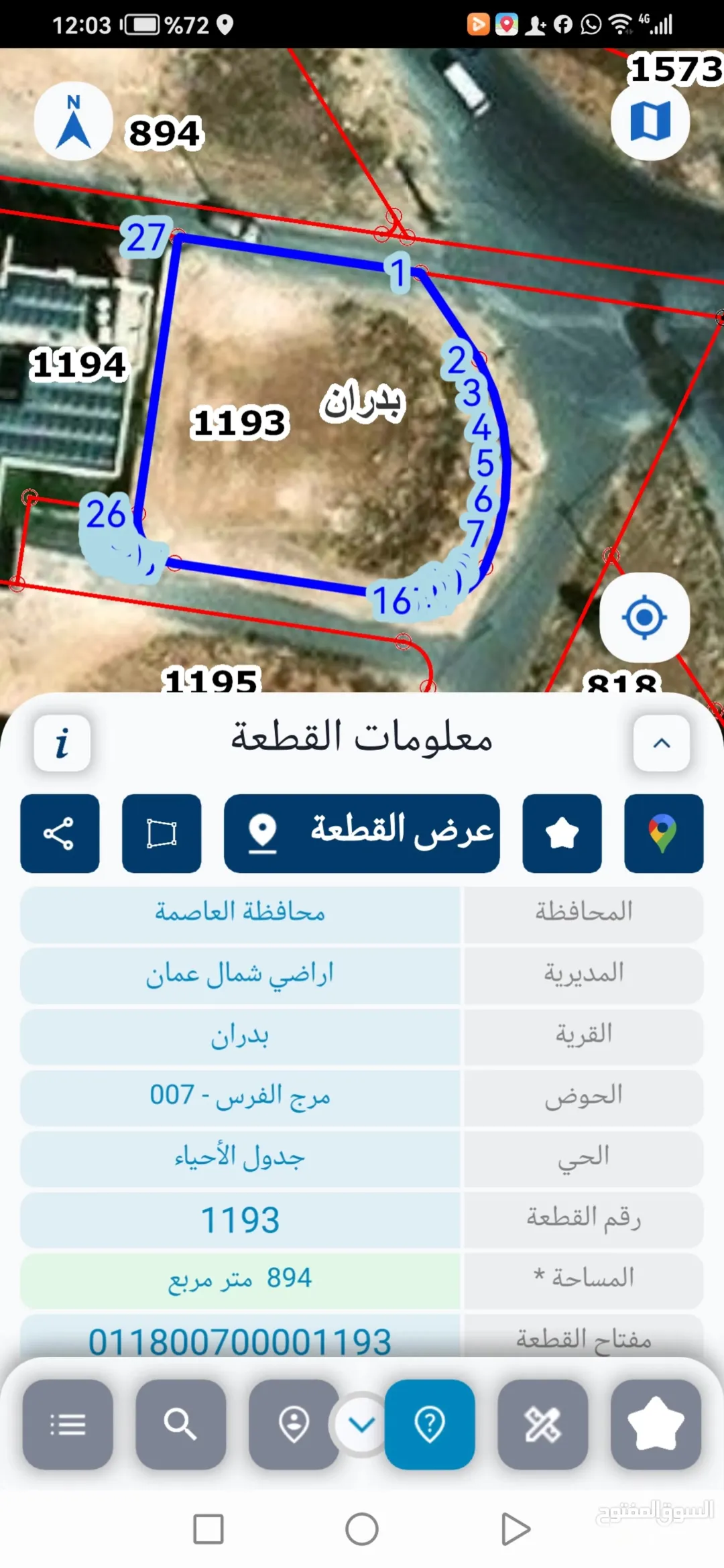The height and width of the screenshot is (1568, 724).
Task: Select the question-mark pin tool
Action: (x=430, y=1424)
